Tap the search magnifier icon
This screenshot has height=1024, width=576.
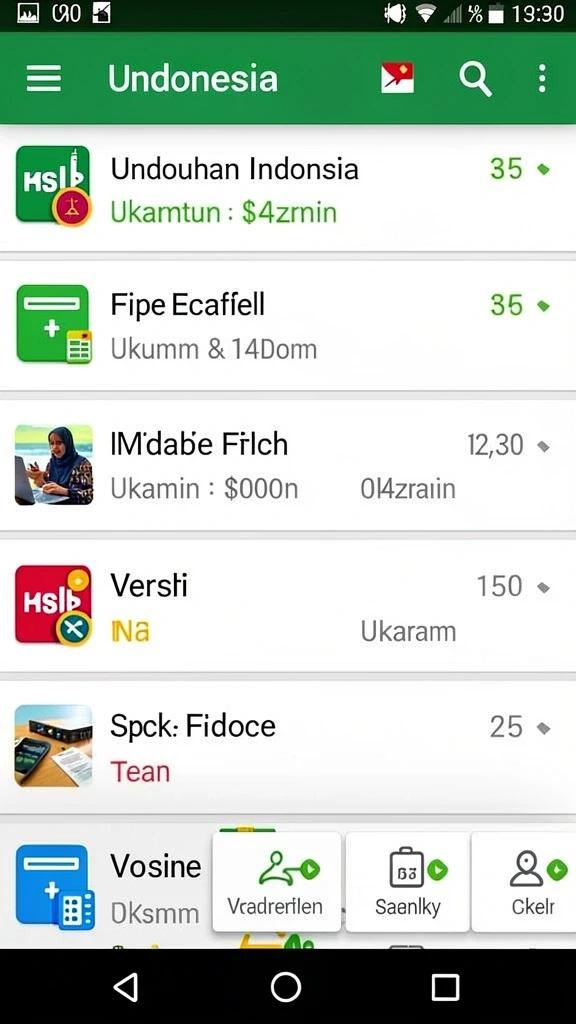[475, 79]
